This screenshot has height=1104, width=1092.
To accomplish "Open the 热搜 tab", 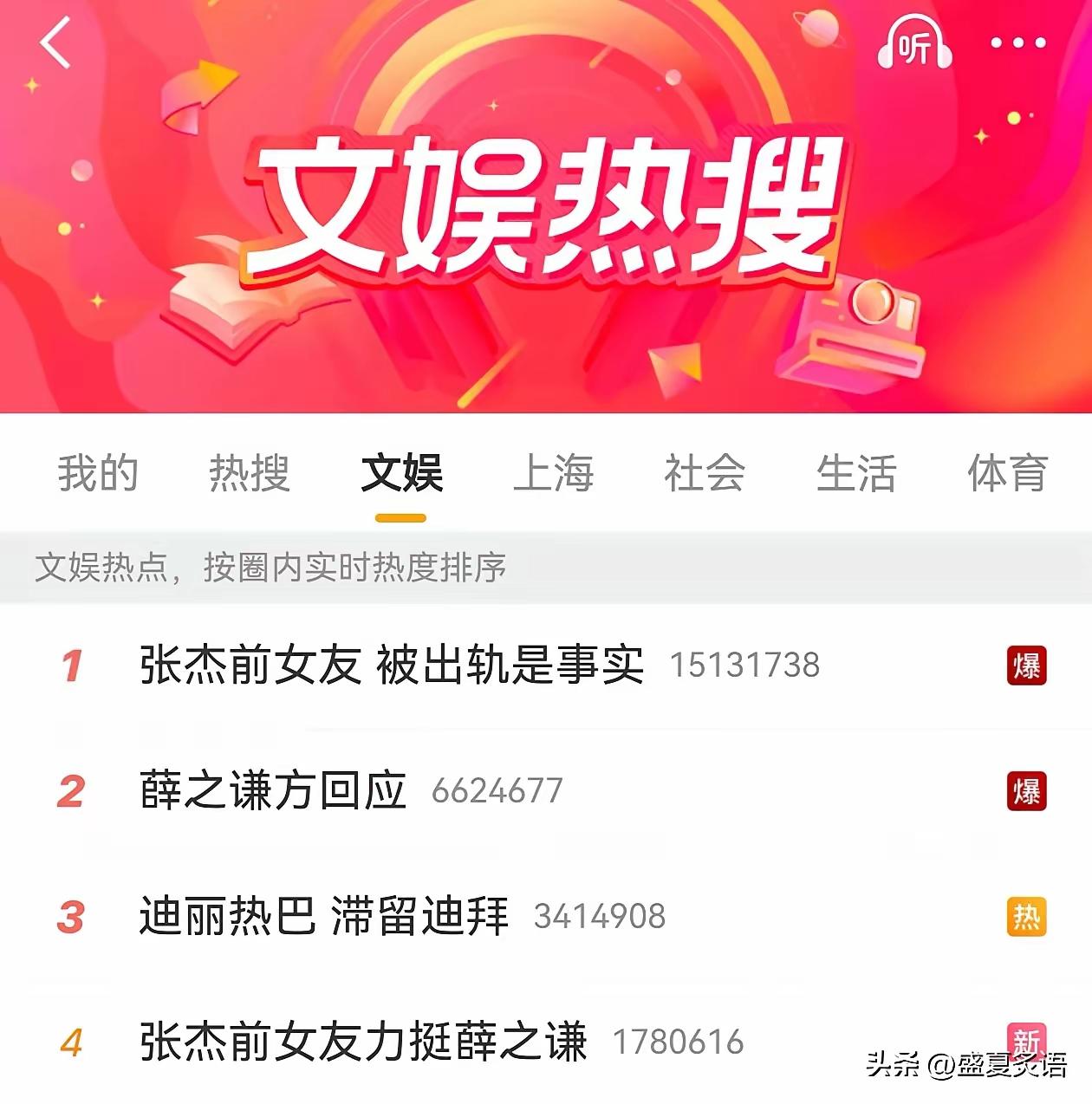I will point(250,473).
